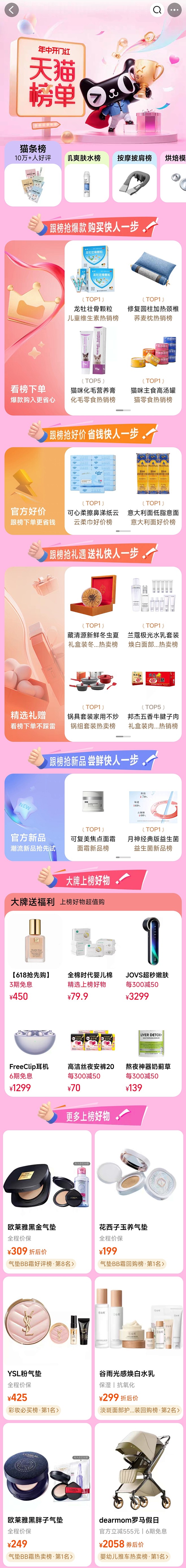Select the 猫条榜 ranking tab

coord(33,173)
